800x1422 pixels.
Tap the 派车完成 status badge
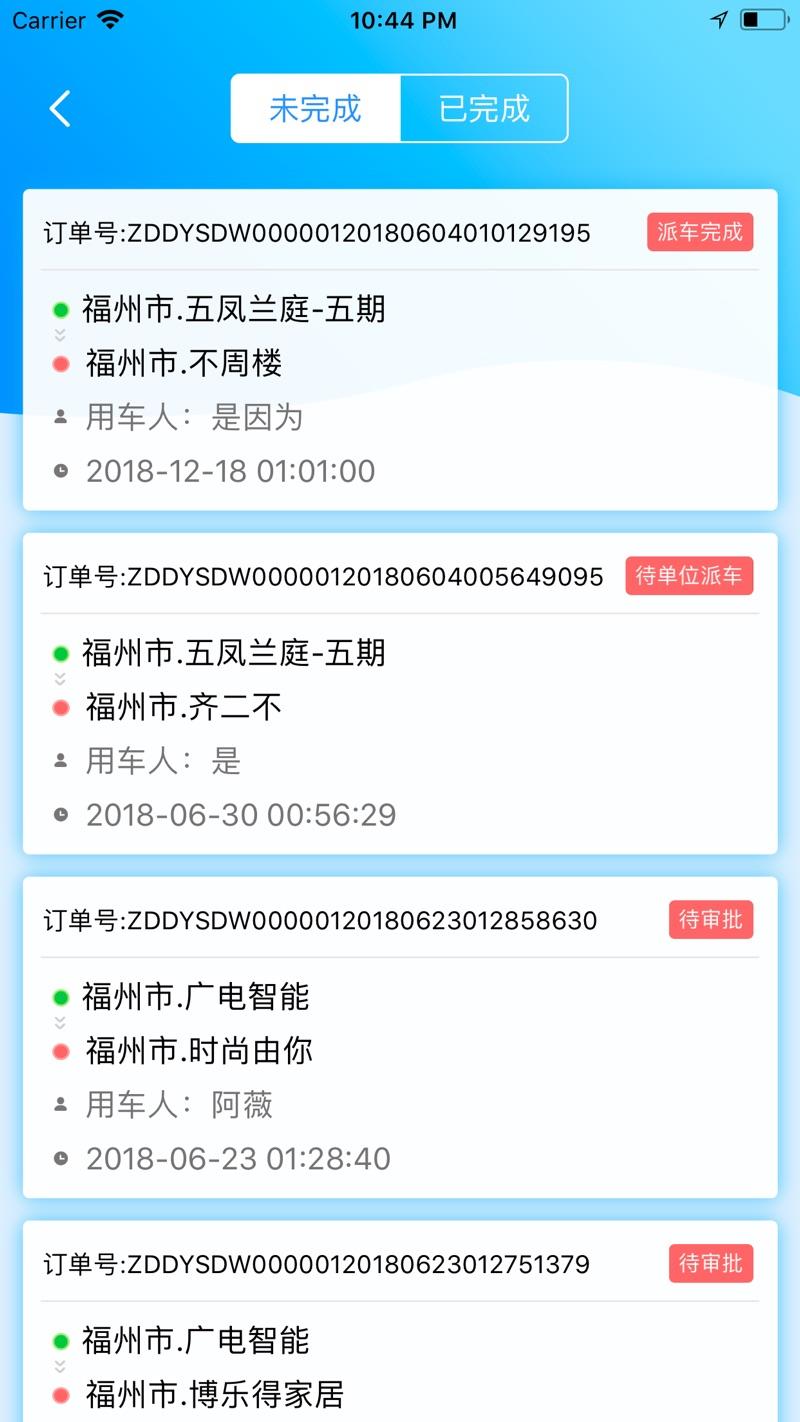[x=699, y=232]
